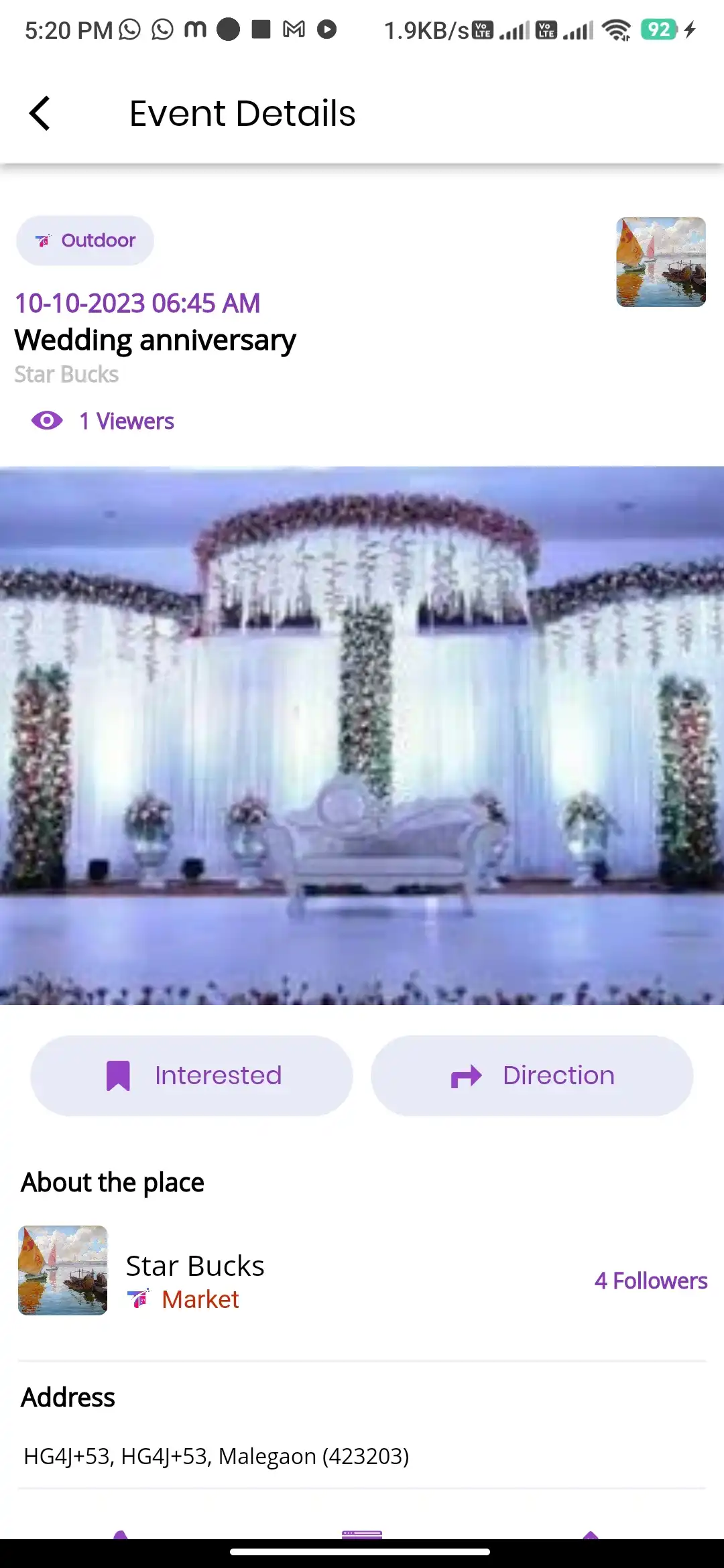Tap the bookmark icon inside Interested button

click(117, 1075)
